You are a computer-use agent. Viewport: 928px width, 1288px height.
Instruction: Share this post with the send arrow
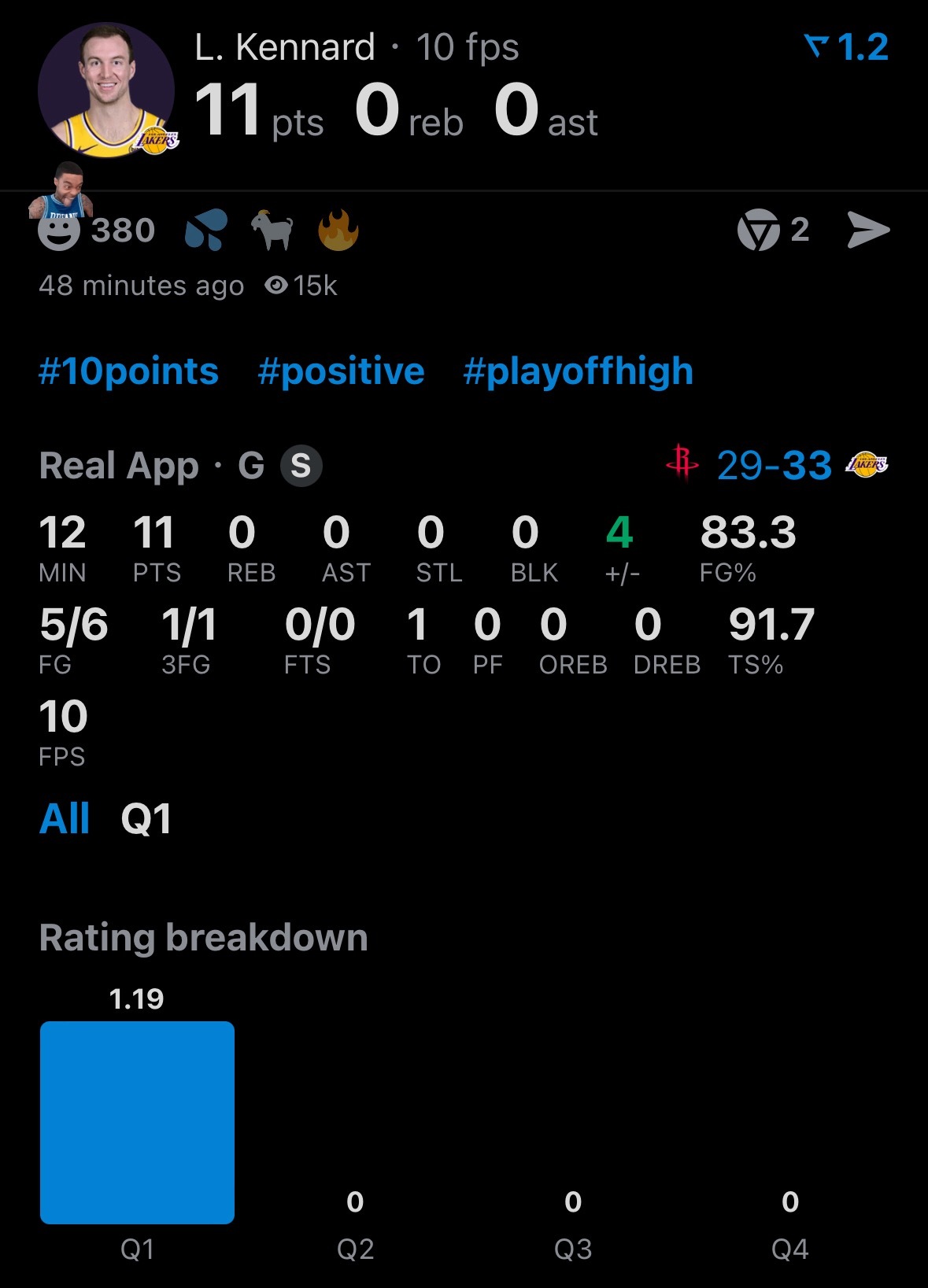pyautogui.click(x=868, y=231)
